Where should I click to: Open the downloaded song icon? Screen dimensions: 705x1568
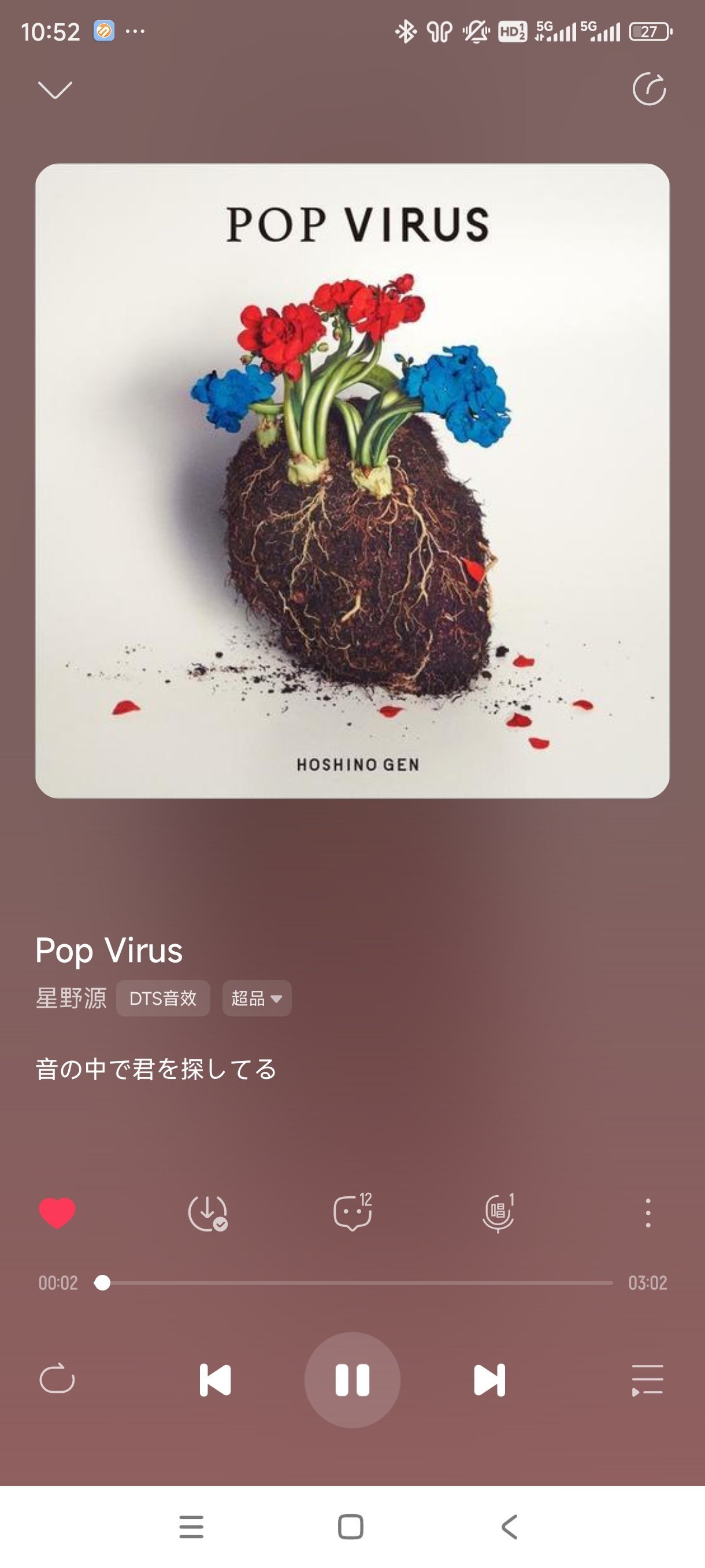click(207, 1212)
